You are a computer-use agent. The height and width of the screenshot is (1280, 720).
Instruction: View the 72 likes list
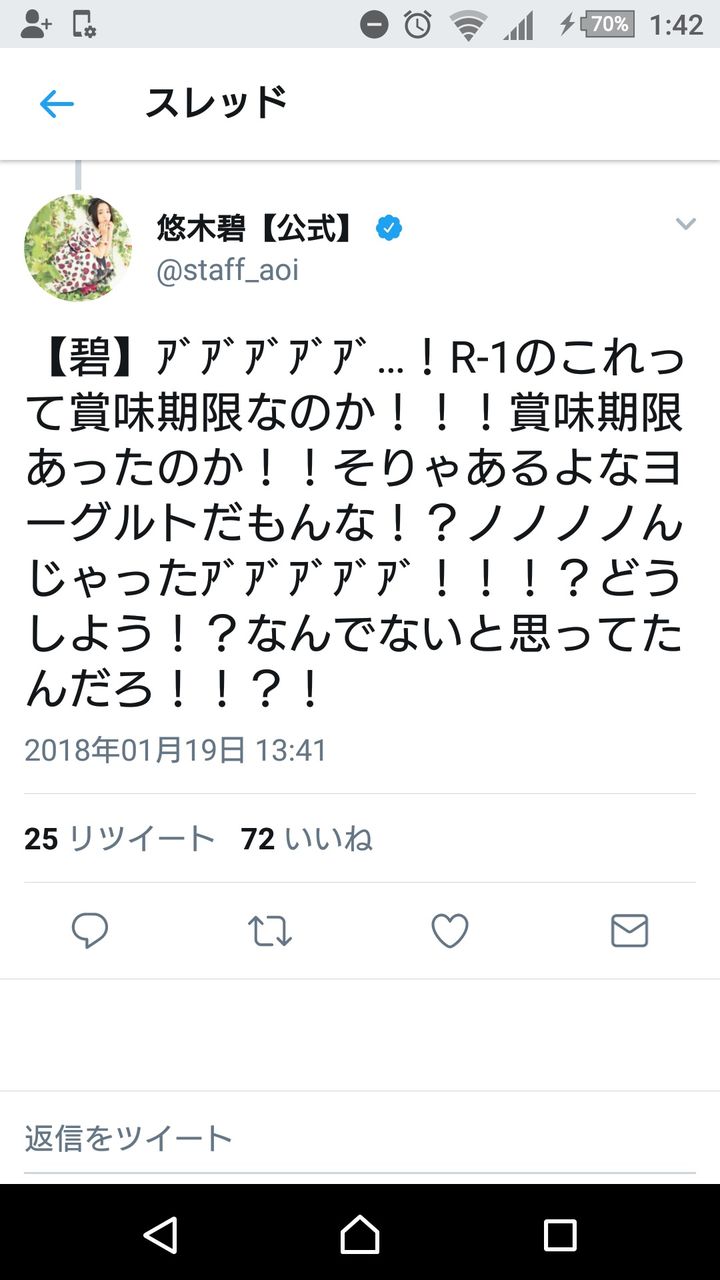pyautogui.click(x=307, y=838)
